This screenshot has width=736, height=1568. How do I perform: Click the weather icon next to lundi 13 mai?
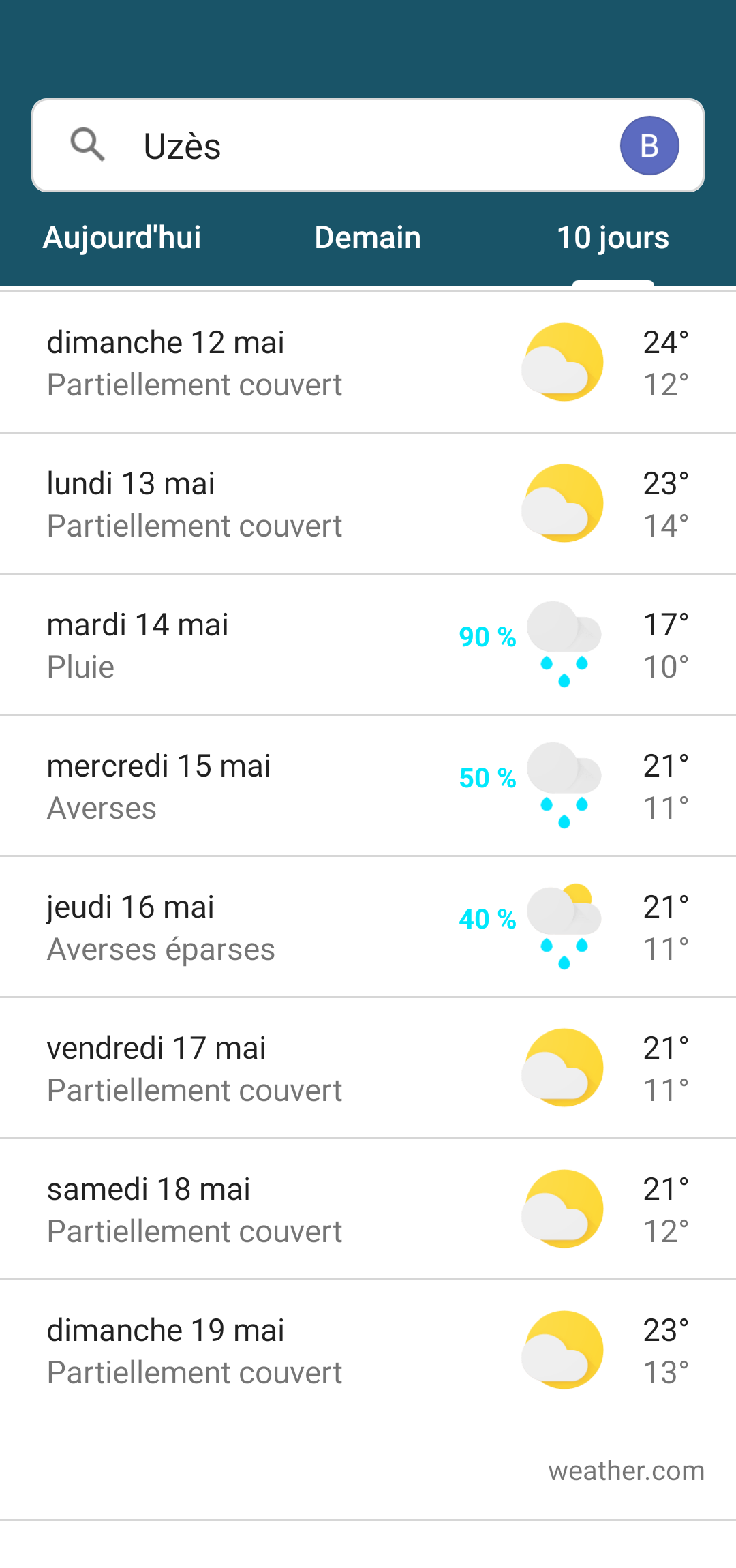pos(563,502)
